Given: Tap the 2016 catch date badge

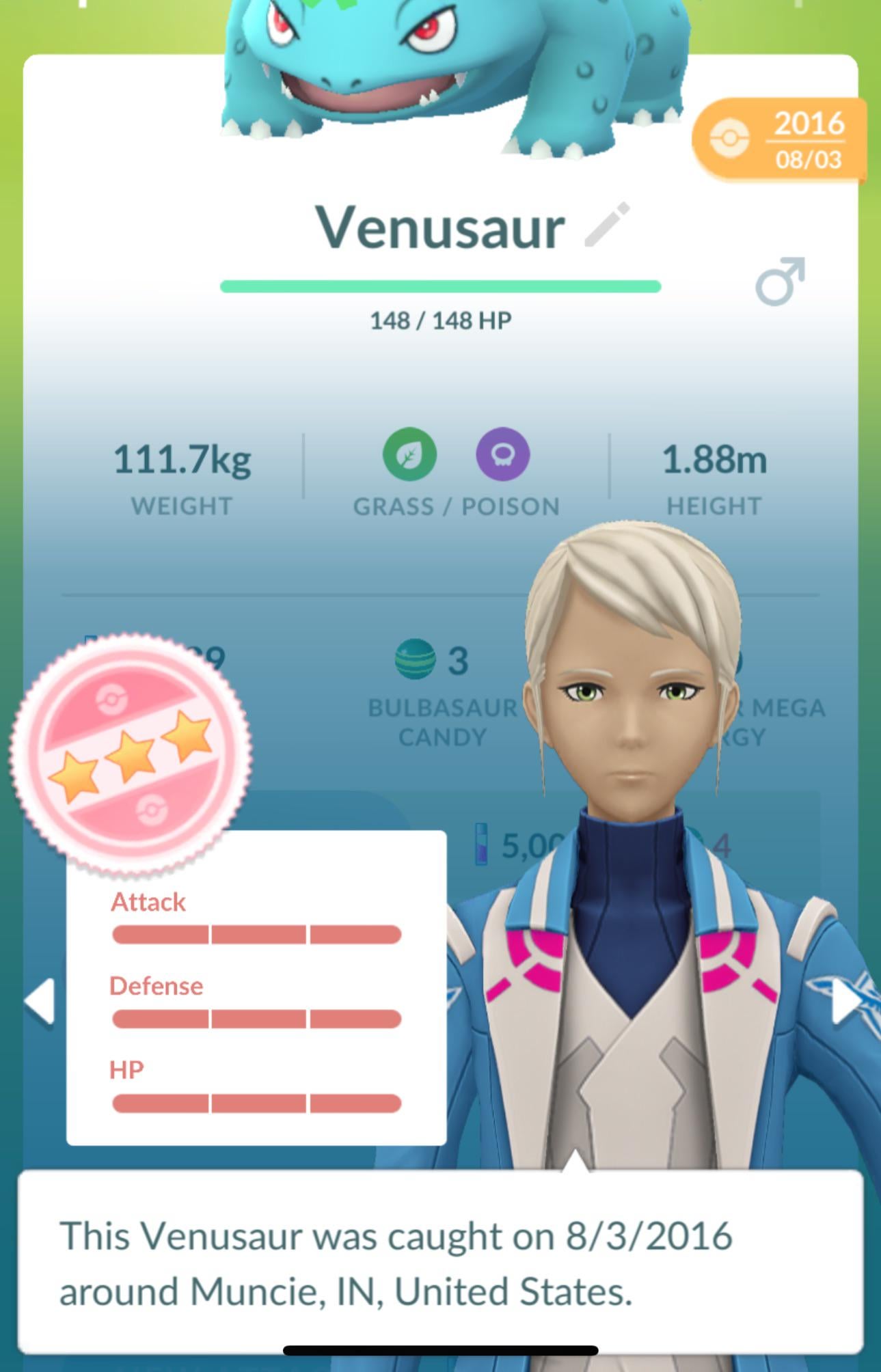Looking at the screenshot, I should click(778, 140).
